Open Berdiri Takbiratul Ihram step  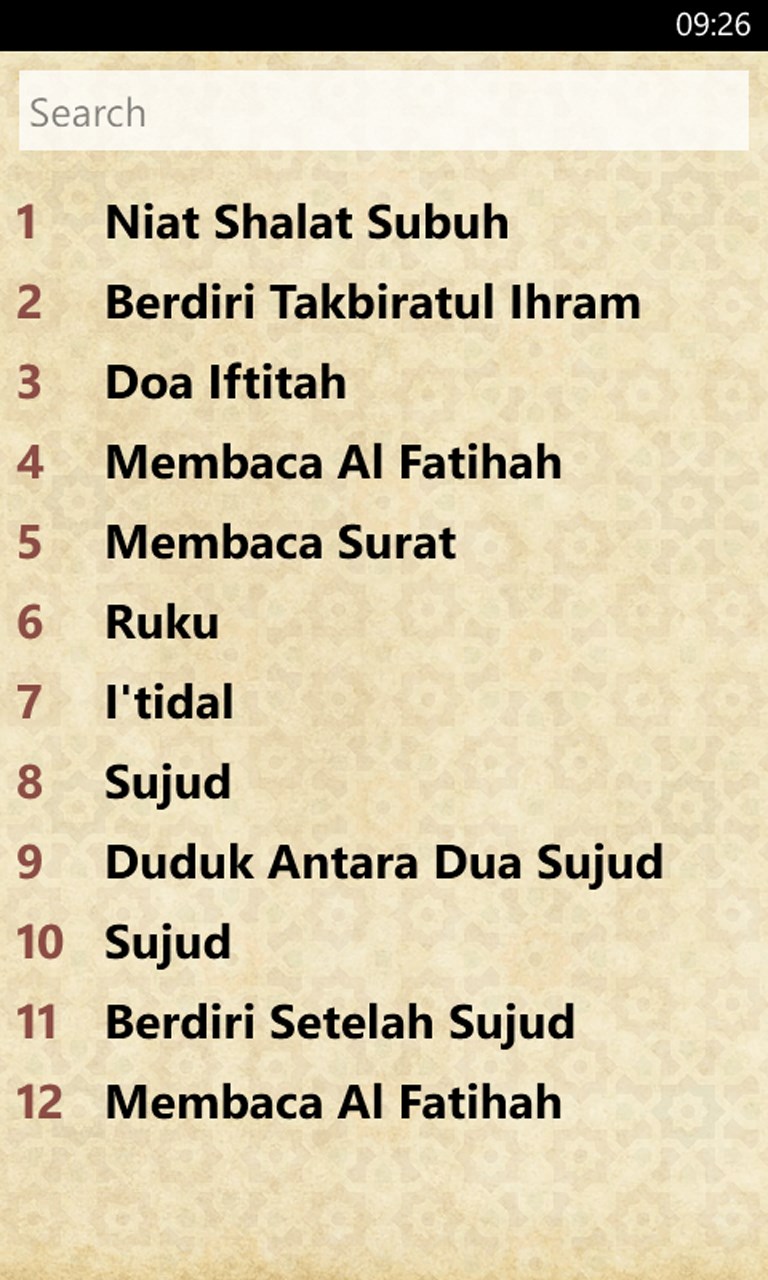click(x=372, y=302)
